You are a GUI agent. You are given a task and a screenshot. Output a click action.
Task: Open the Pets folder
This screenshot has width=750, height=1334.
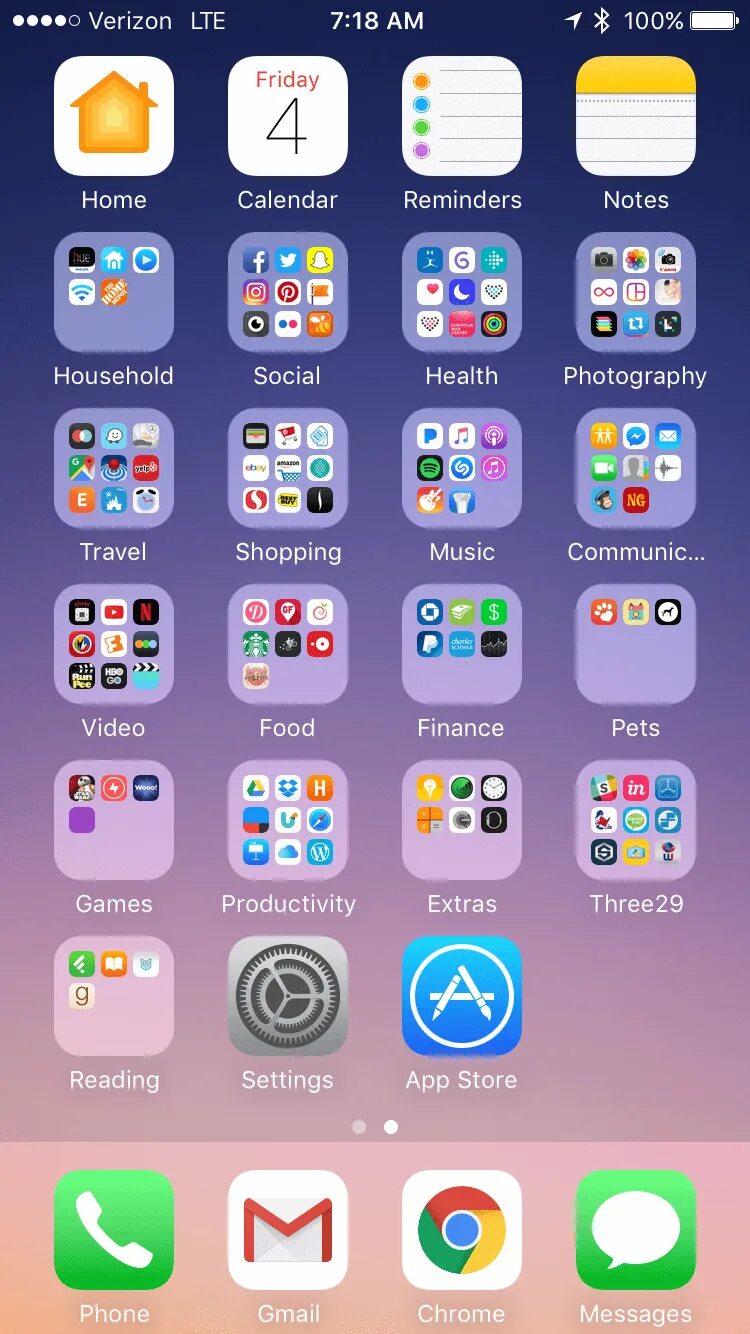coord(636,644)
